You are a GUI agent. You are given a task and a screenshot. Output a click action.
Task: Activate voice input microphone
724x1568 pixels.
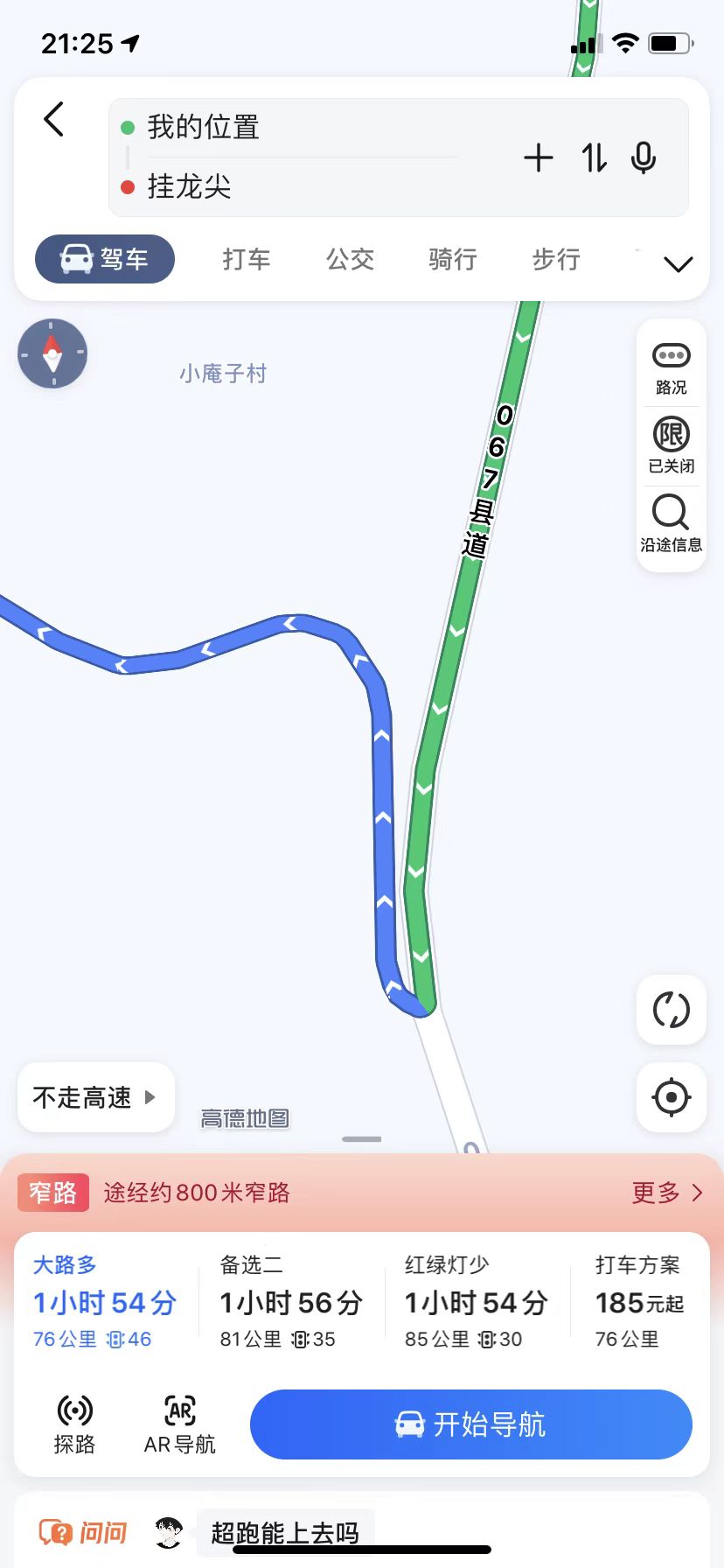click(x=644, y=158)
